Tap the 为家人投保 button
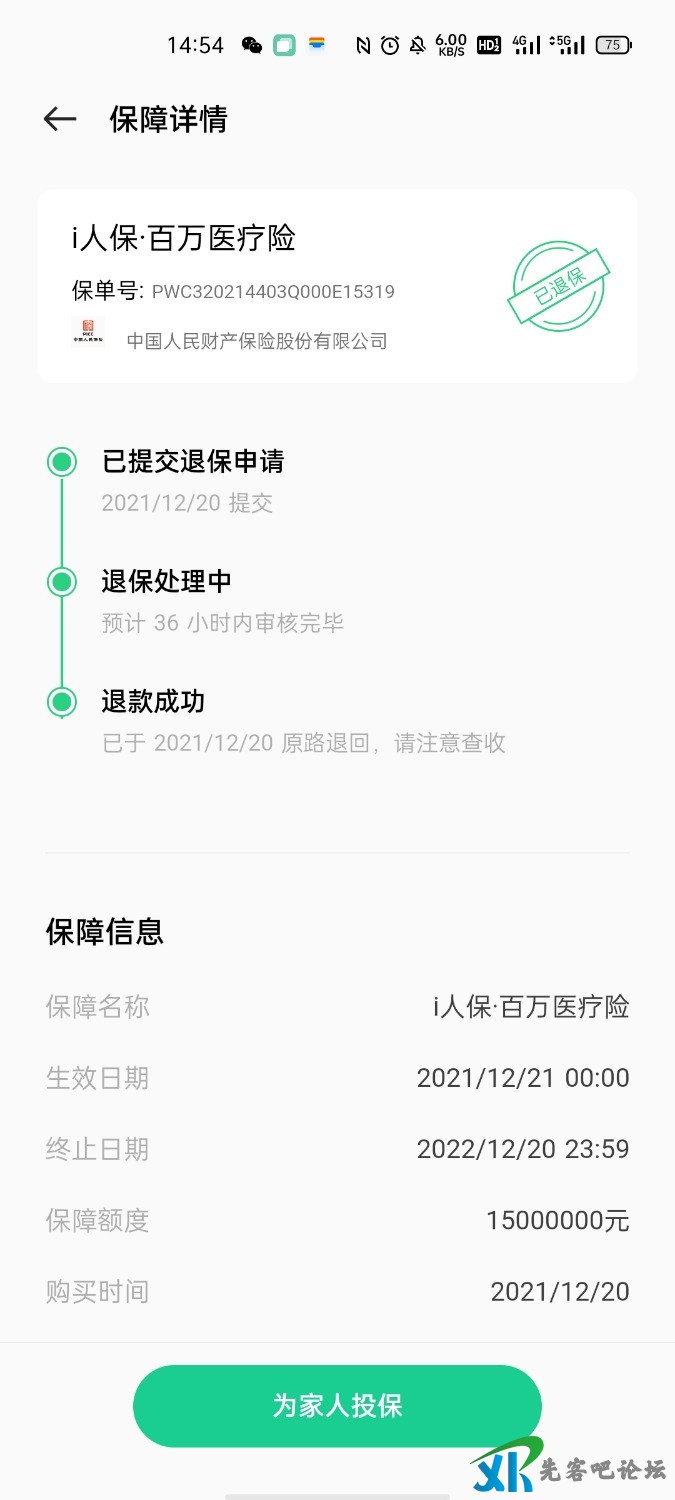Viewport: 675px width, 1500px height. pos(337,1405)
